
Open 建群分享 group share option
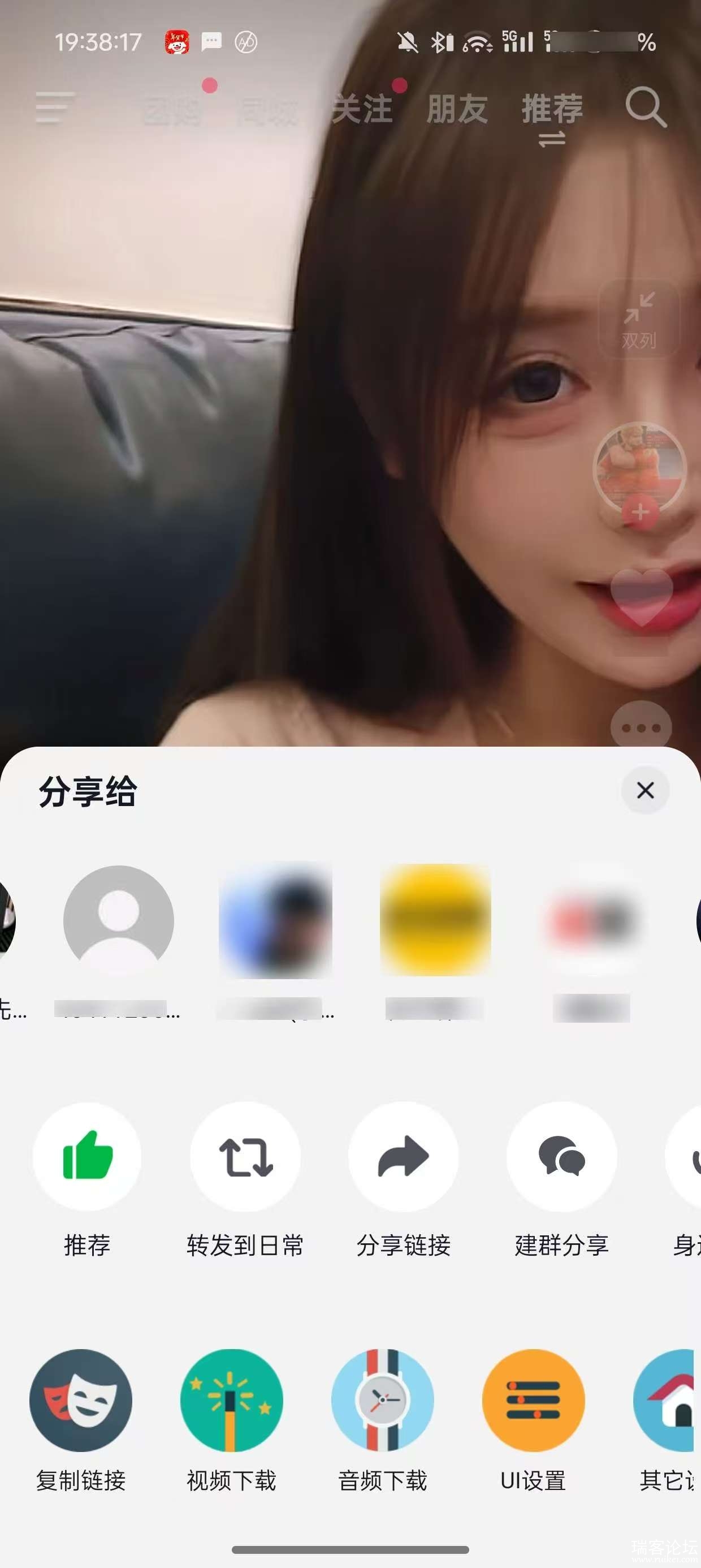tap(561, 1155)
